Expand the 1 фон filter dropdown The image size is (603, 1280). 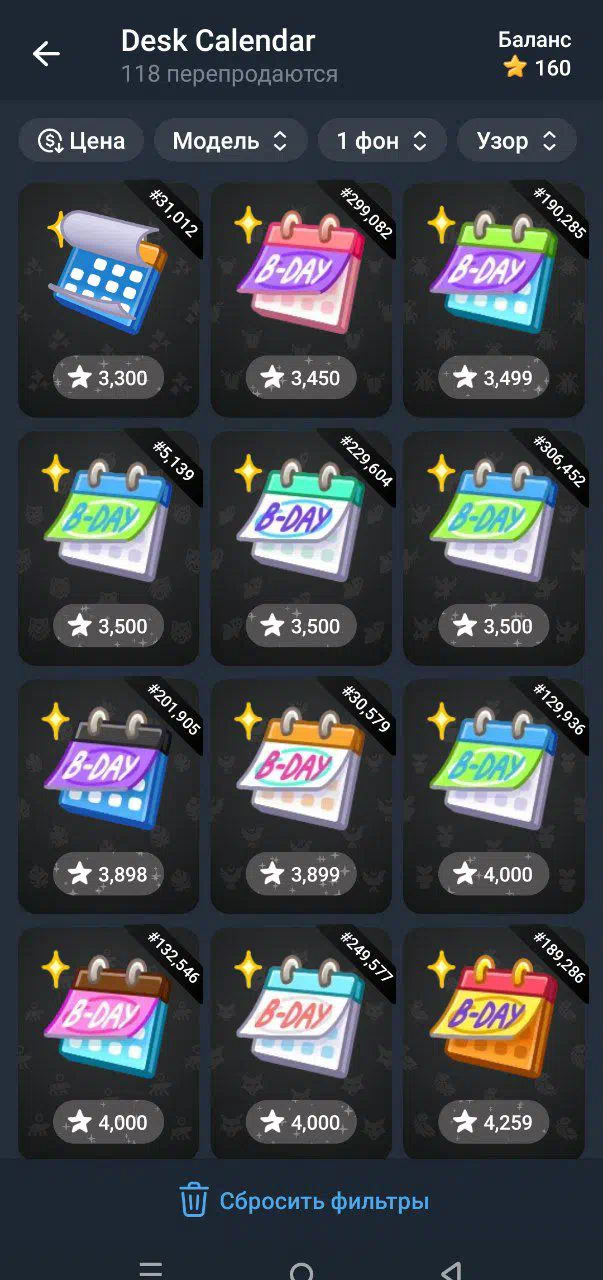click(383, 141)
